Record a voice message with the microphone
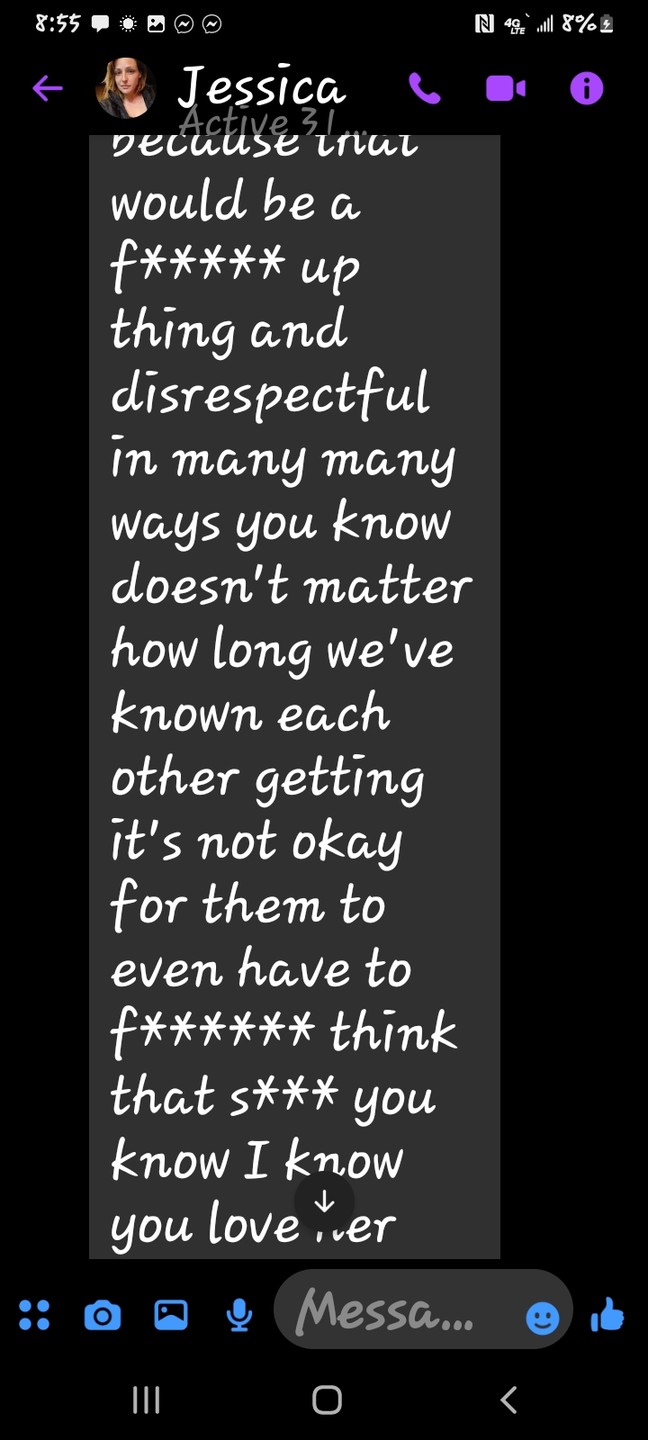The width and height of the screenshot is (648, 1440). pyautogui.click(x=238, y=1315)
